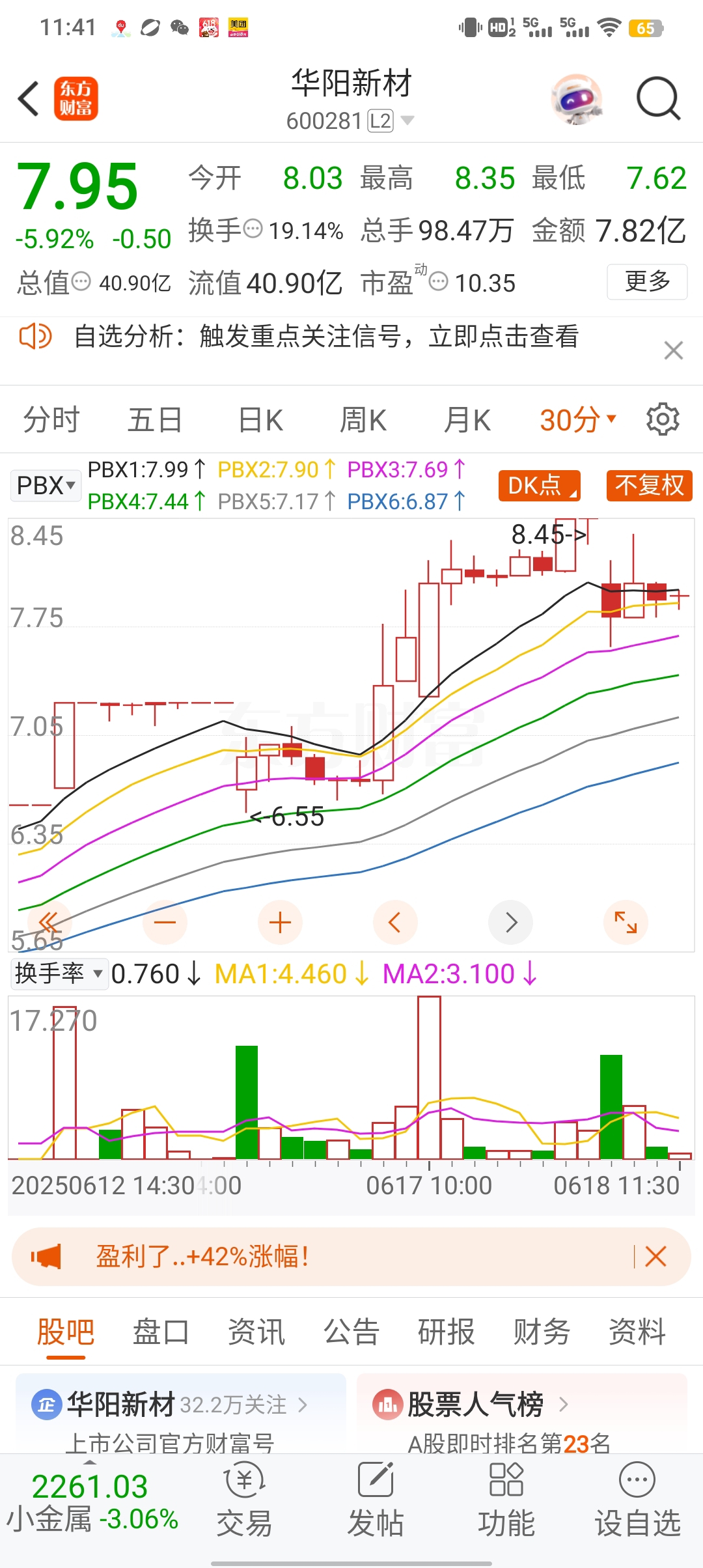This screenshot has height=1568, width=703.
Task: Switch to the 公告 tab
Action: pos(351,1332)
